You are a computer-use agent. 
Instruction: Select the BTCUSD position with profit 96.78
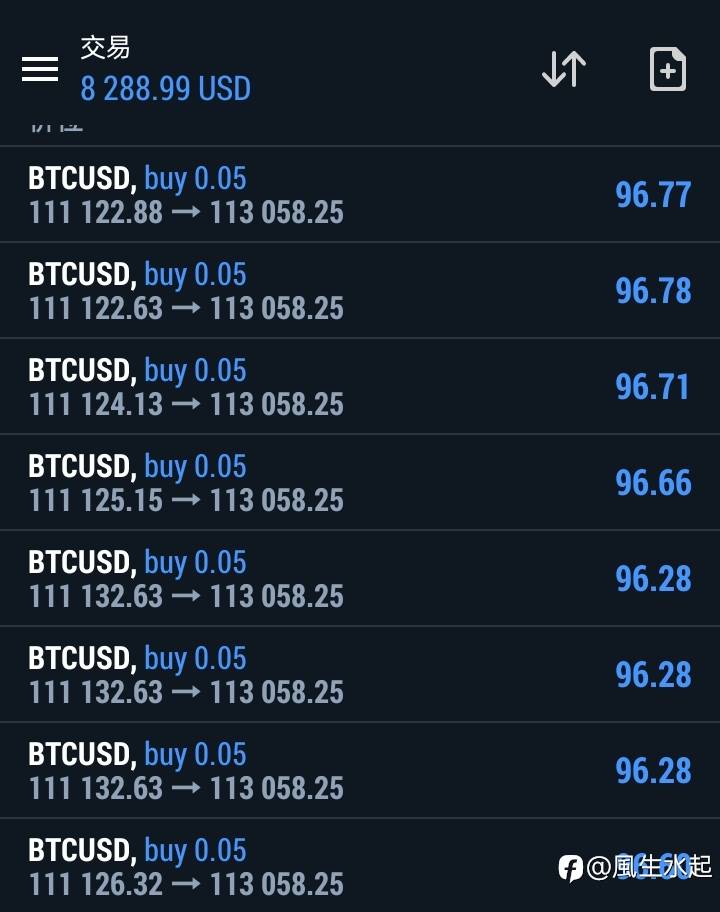pos(360,291)
